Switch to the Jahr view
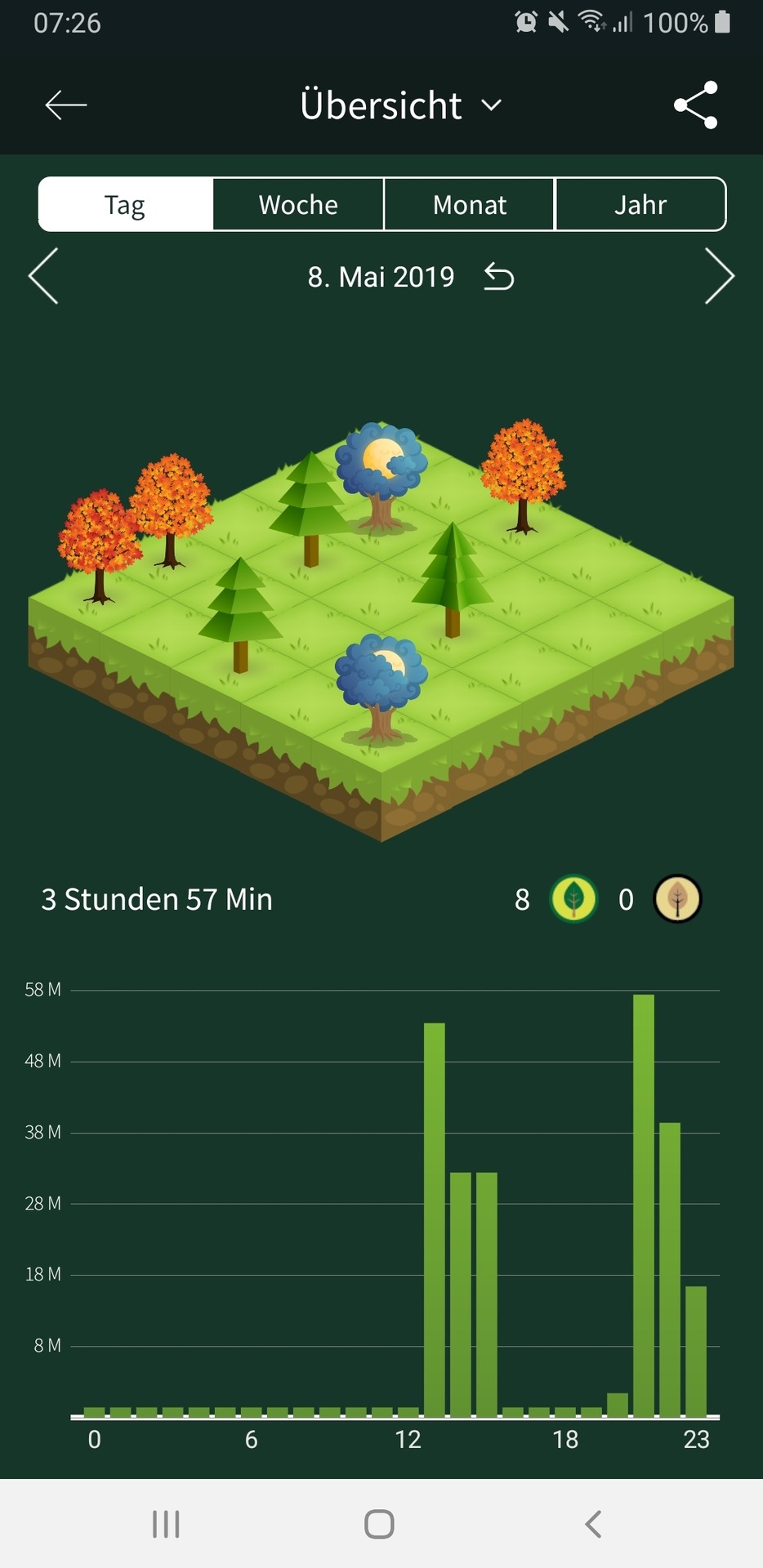Screen dimensions: 763x1568 pyautogui.click(x=640, y=204)
